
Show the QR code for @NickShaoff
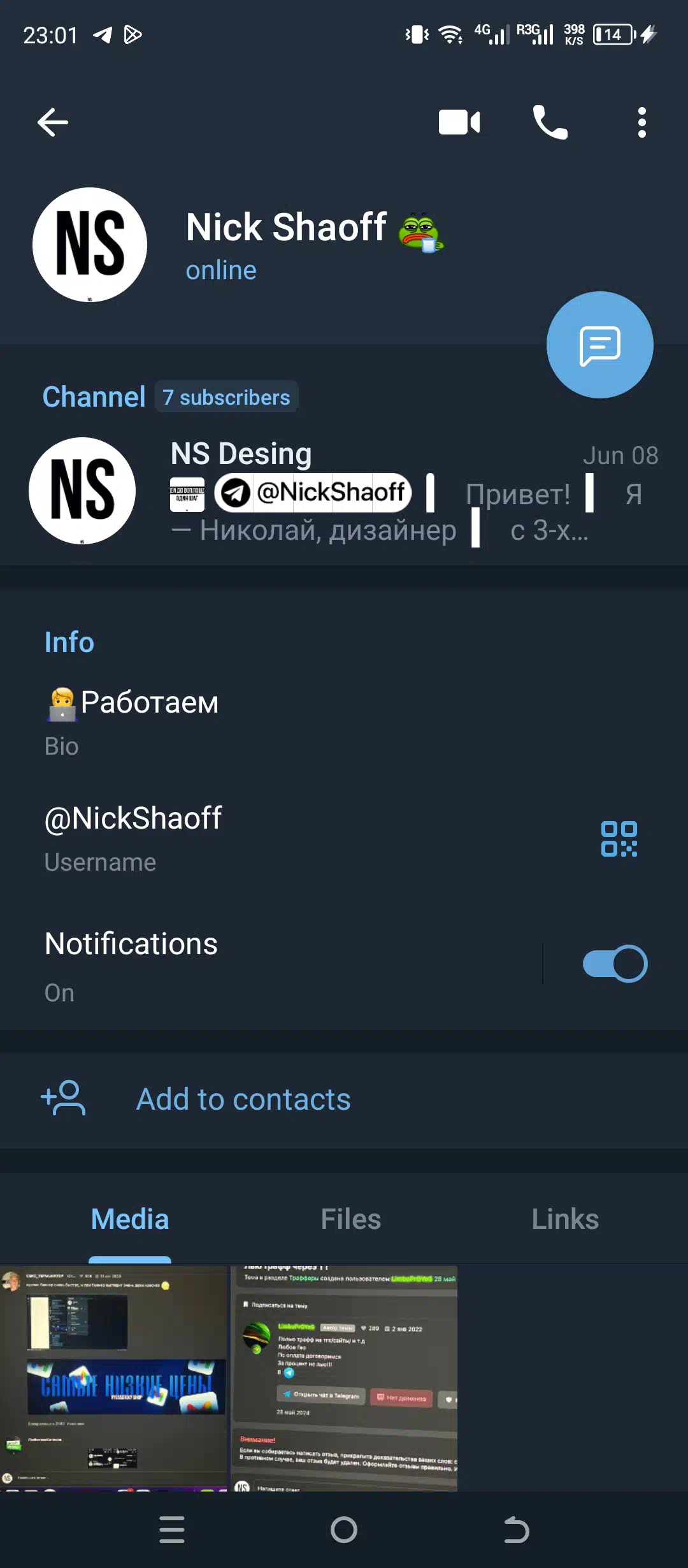coord(619,838)
